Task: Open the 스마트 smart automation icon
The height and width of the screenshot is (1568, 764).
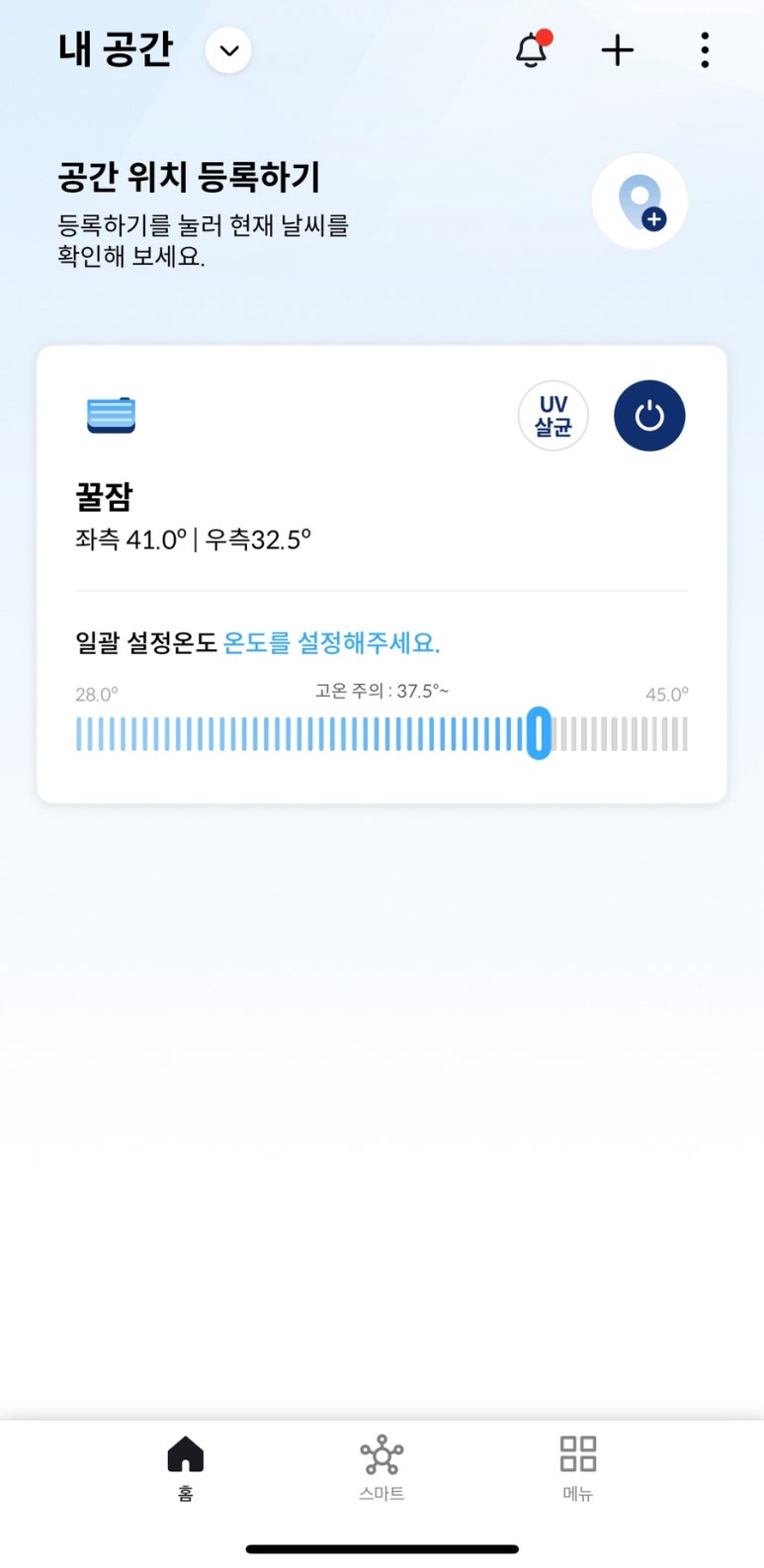Action: [381, 1453]
